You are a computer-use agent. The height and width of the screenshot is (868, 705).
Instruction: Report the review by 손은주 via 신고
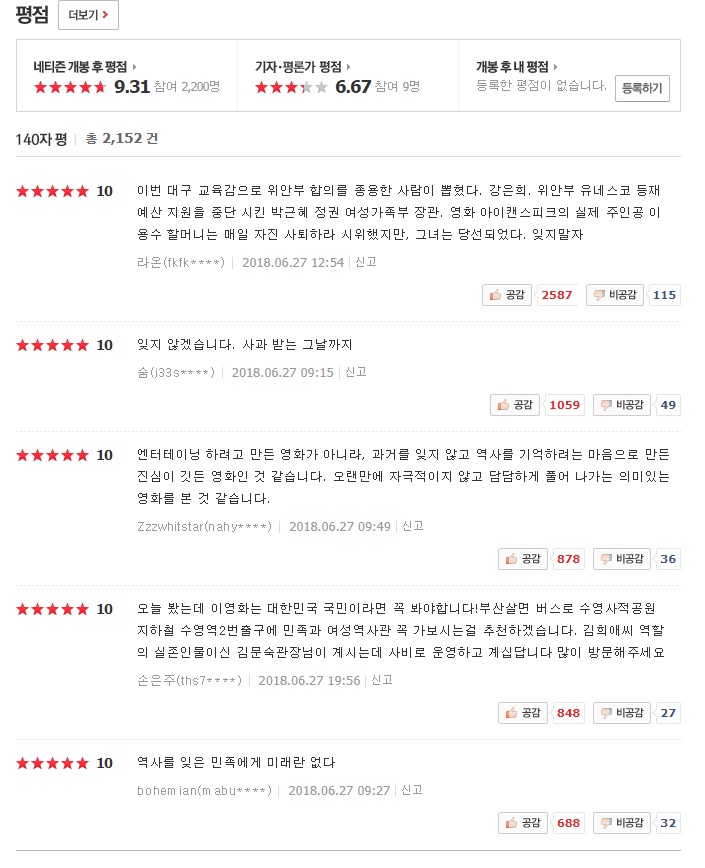(382, 680)
